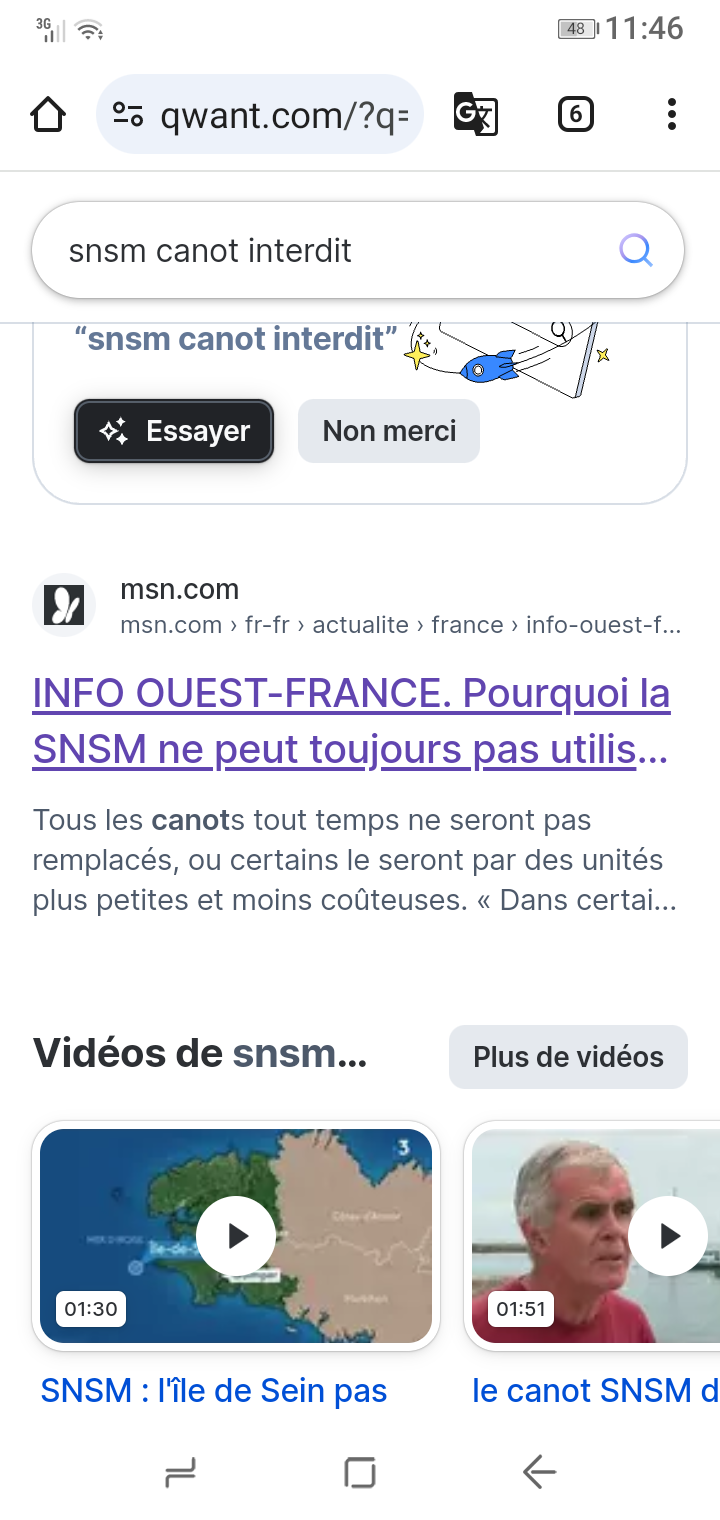Translate this page with the translate icon

pyautogui.click(x=475, y=114)
